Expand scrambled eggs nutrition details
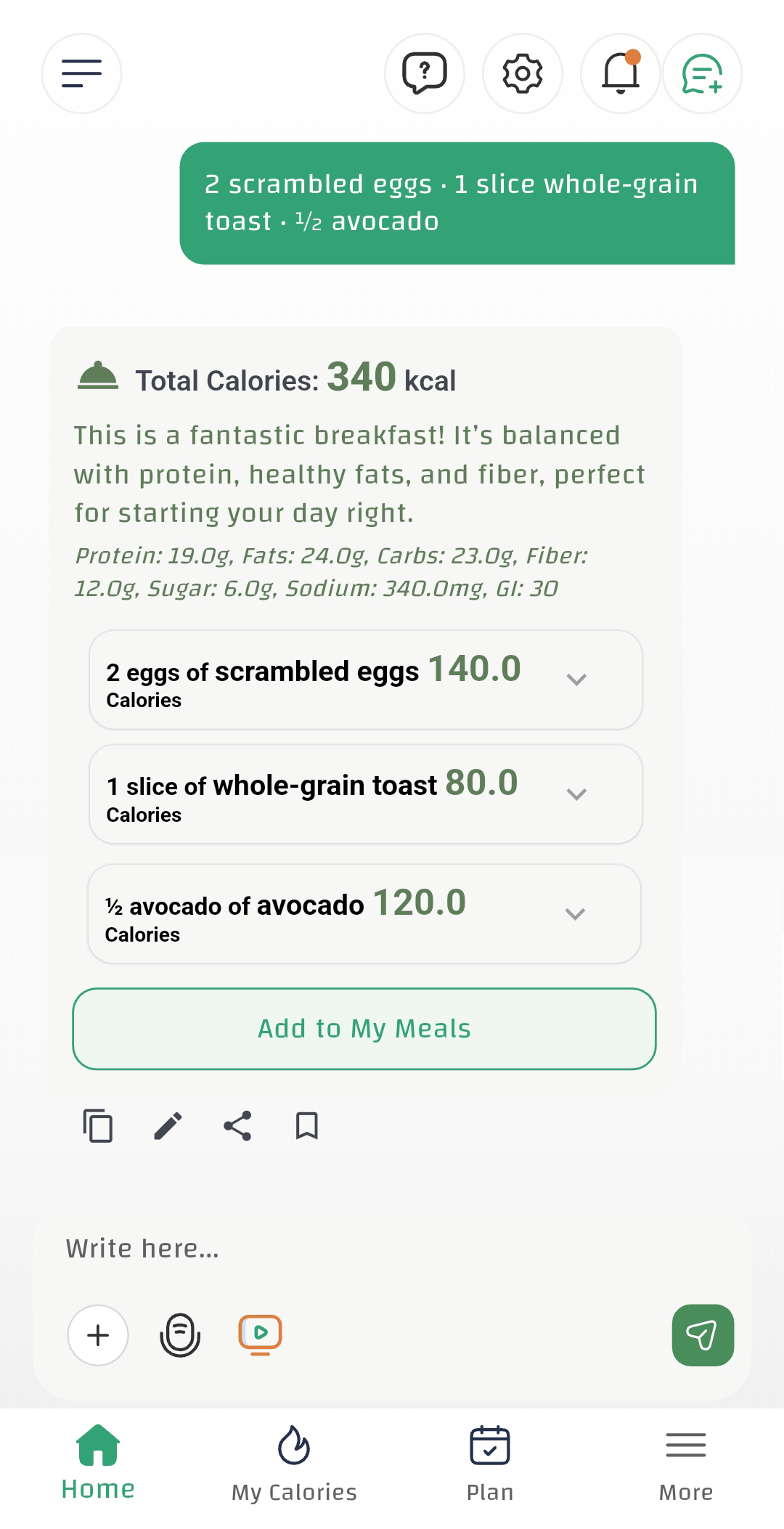 tap(576, 680)
